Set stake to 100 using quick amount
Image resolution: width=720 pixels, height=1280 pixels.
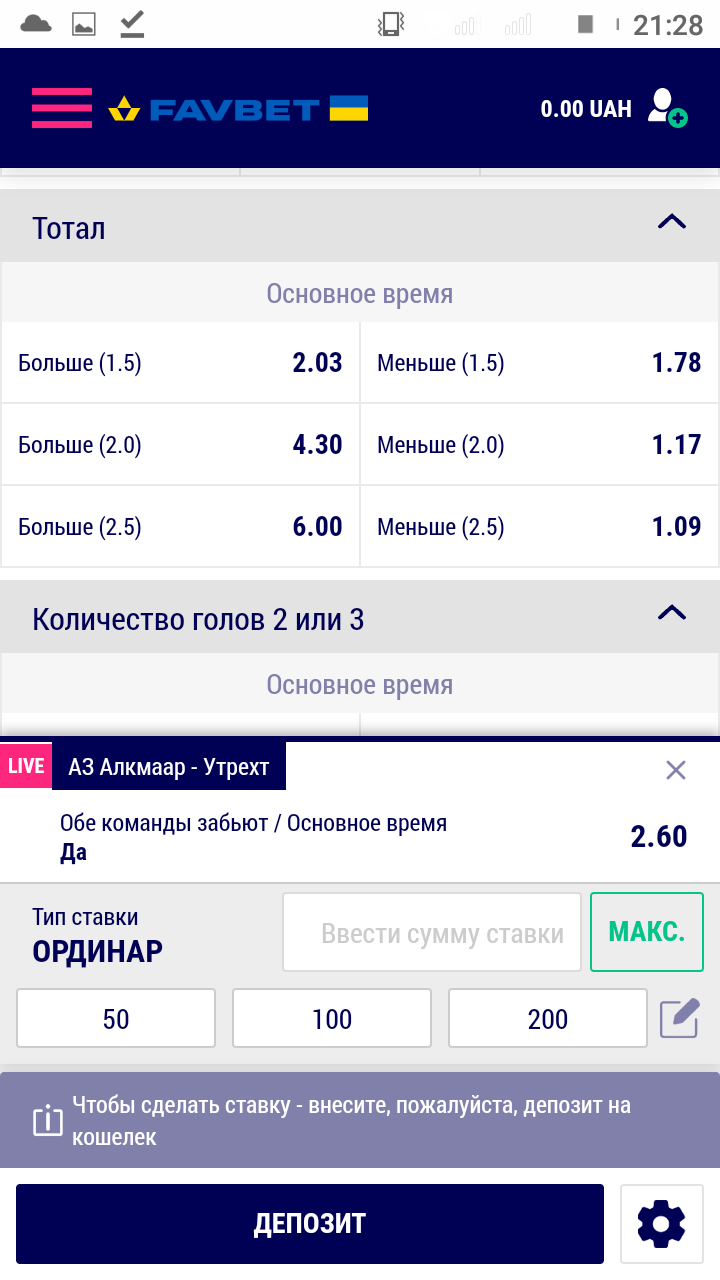331,1017
